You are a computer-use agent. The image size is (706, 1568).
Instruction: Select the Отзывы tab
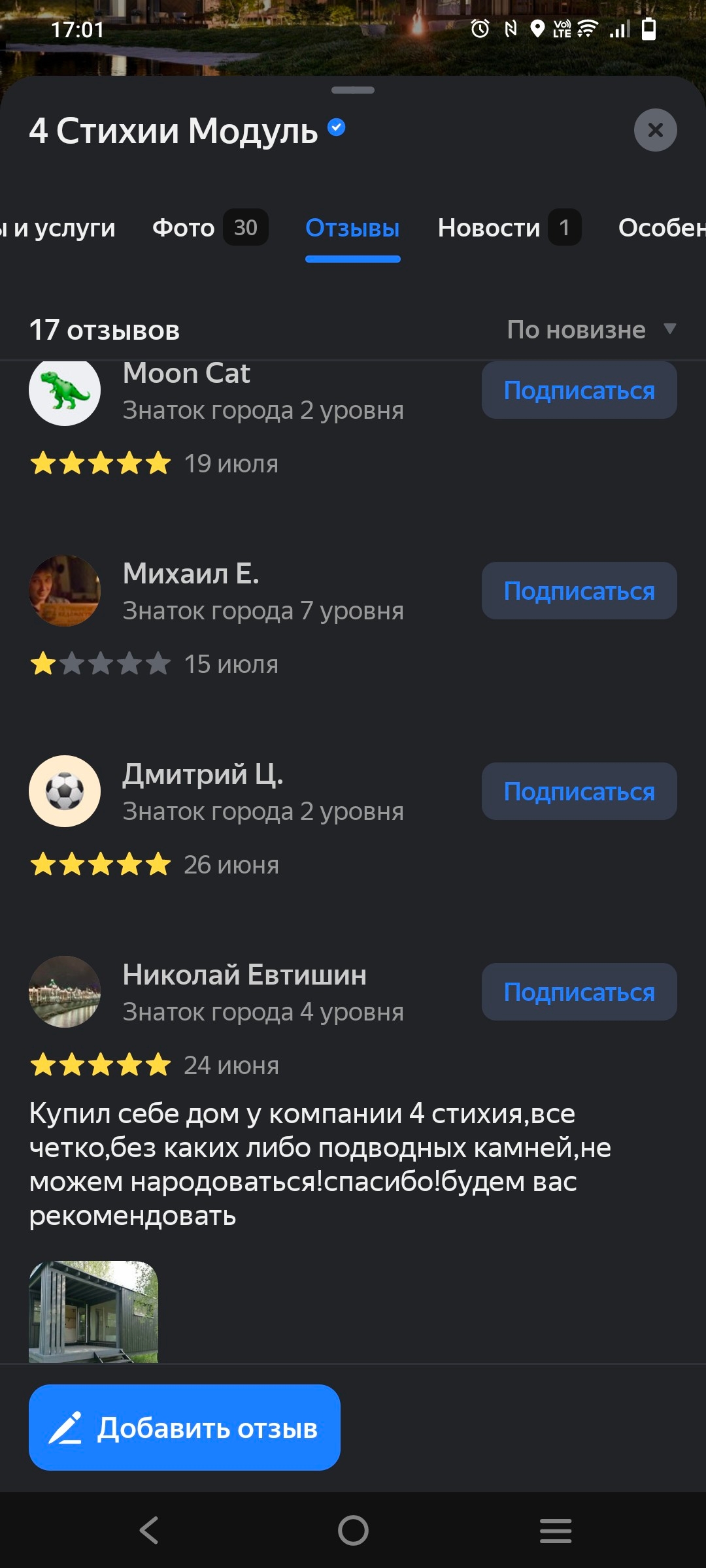[x=352, y=228]
